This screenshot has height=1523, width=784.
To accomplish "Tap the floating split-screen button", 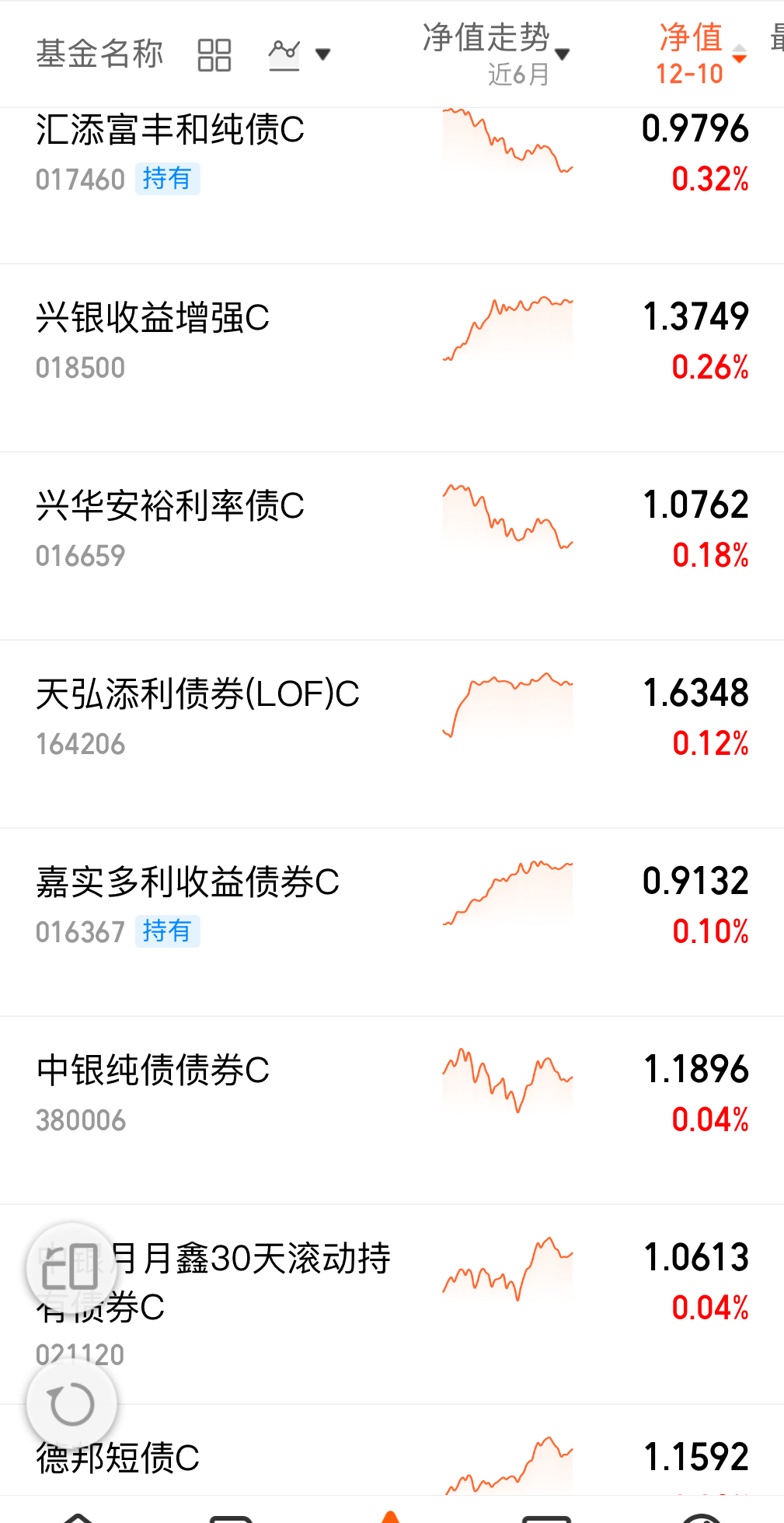I will point(71,1268).
